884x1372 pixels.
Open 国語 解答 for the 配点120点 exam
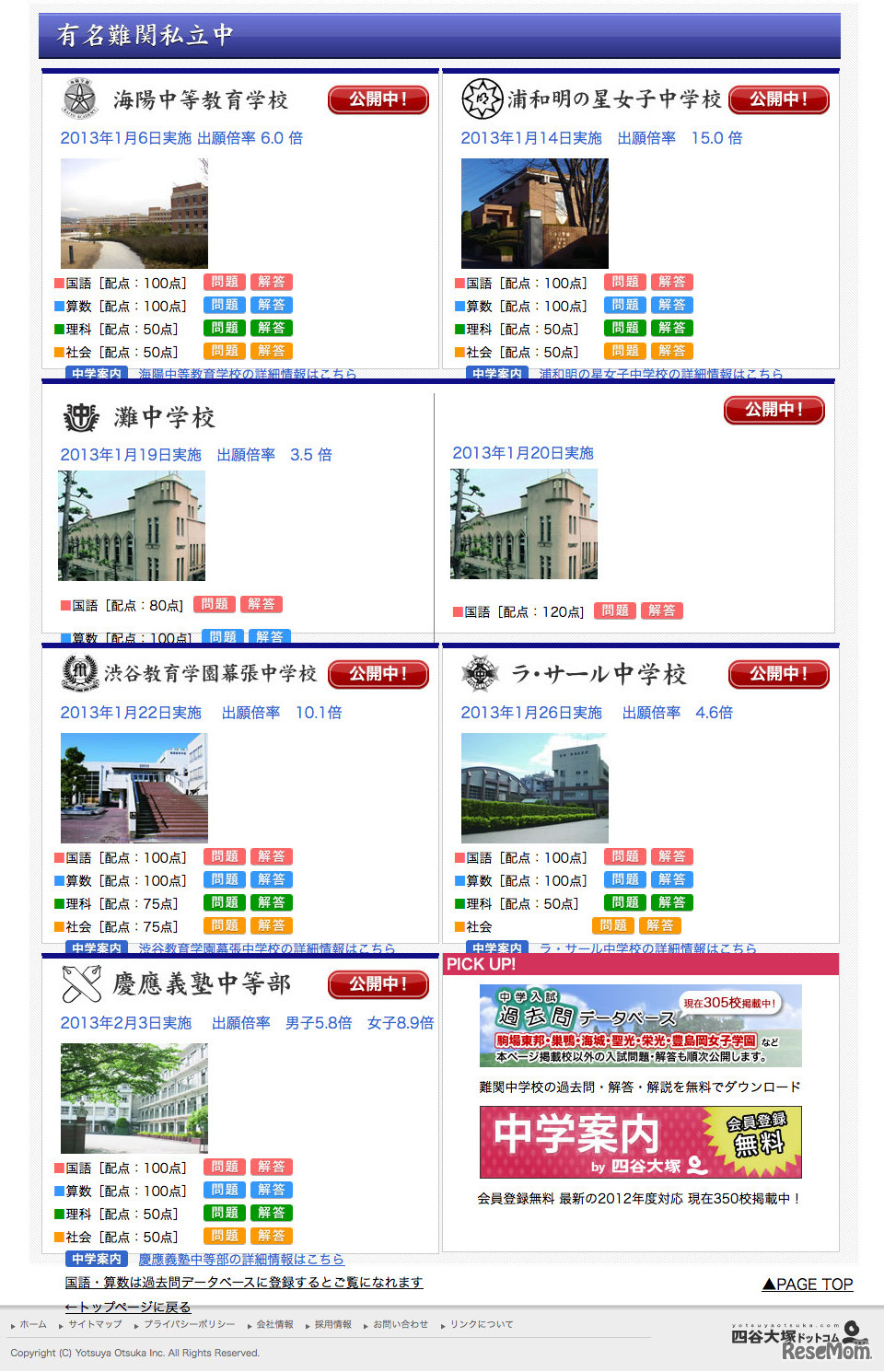click(x=661, y=610)
